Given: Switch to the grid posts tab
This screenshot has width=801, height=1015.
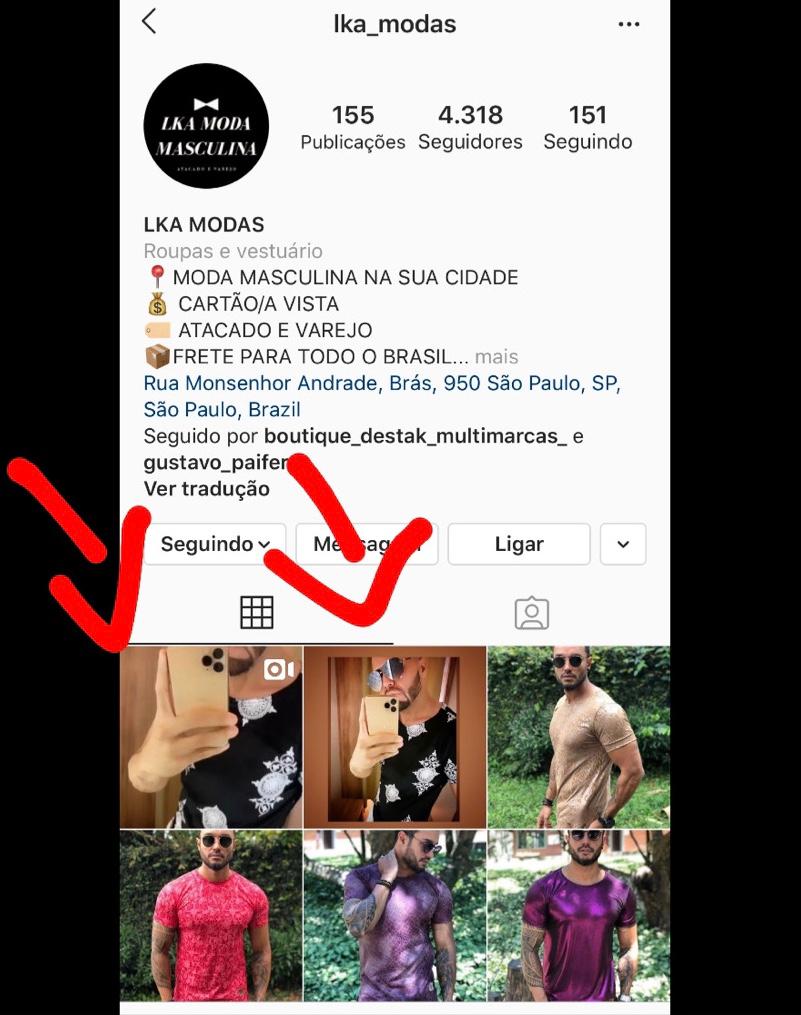Looking at the screenshot, I should pos(257,612).
